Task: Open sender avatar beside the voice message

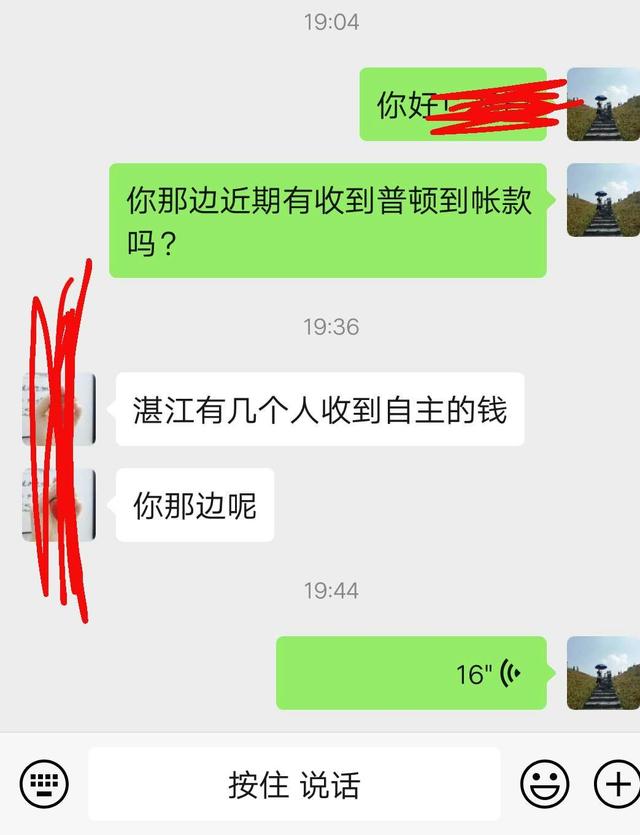Action: point(602,673)
